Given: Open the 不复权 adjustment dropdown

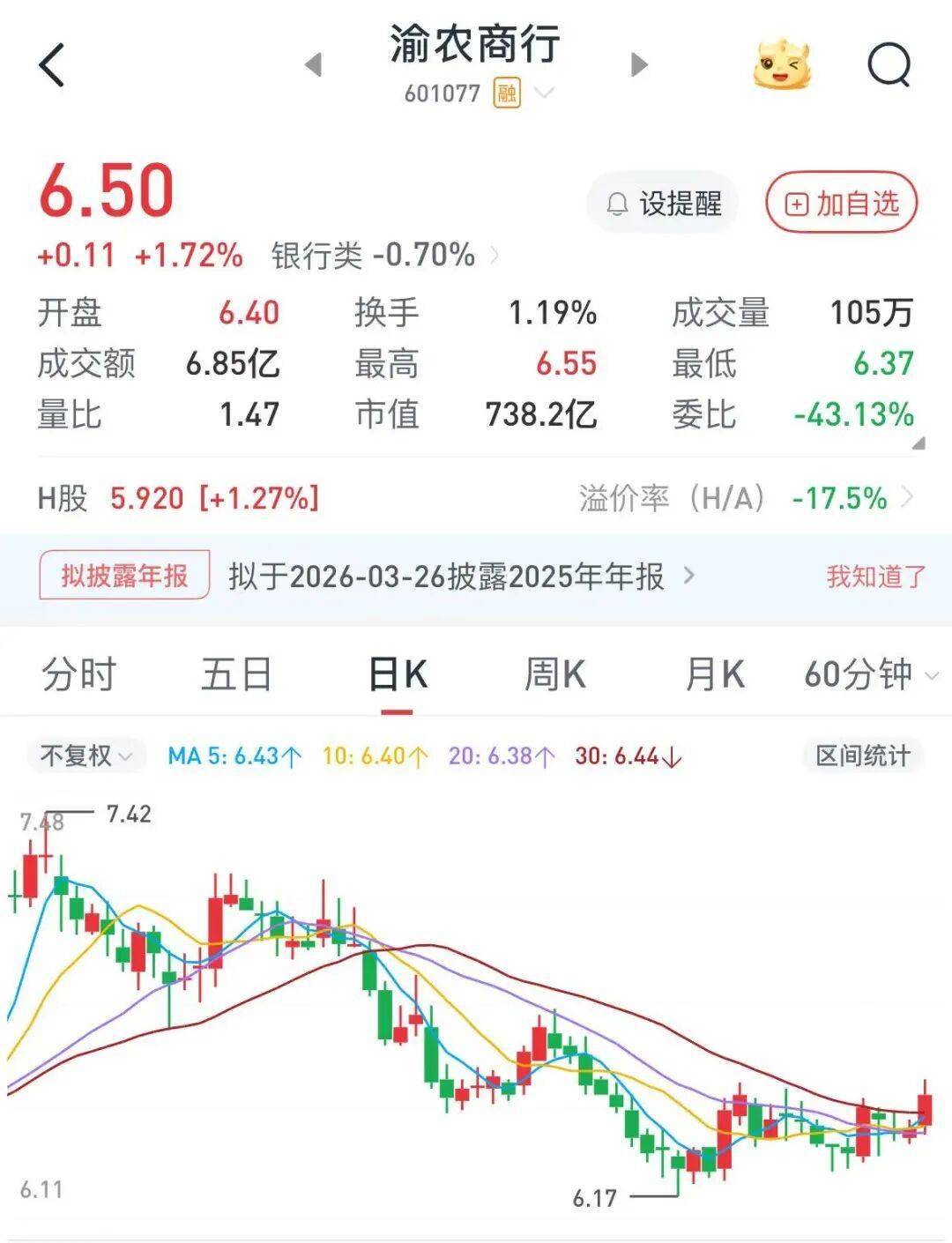Looking at the screenshot, I should tap(86, 756).
